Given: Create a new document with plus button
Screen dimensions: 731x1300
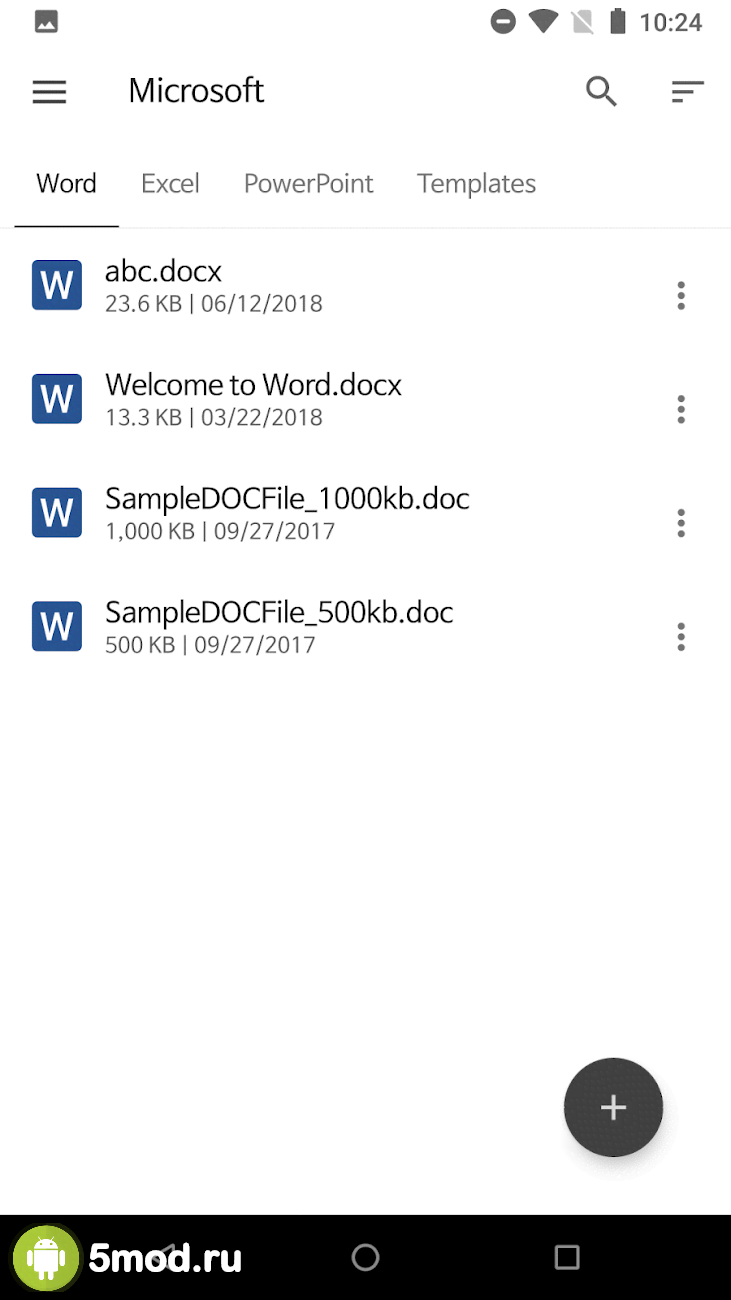Looking at the screenshot, I should (613, 1107).
